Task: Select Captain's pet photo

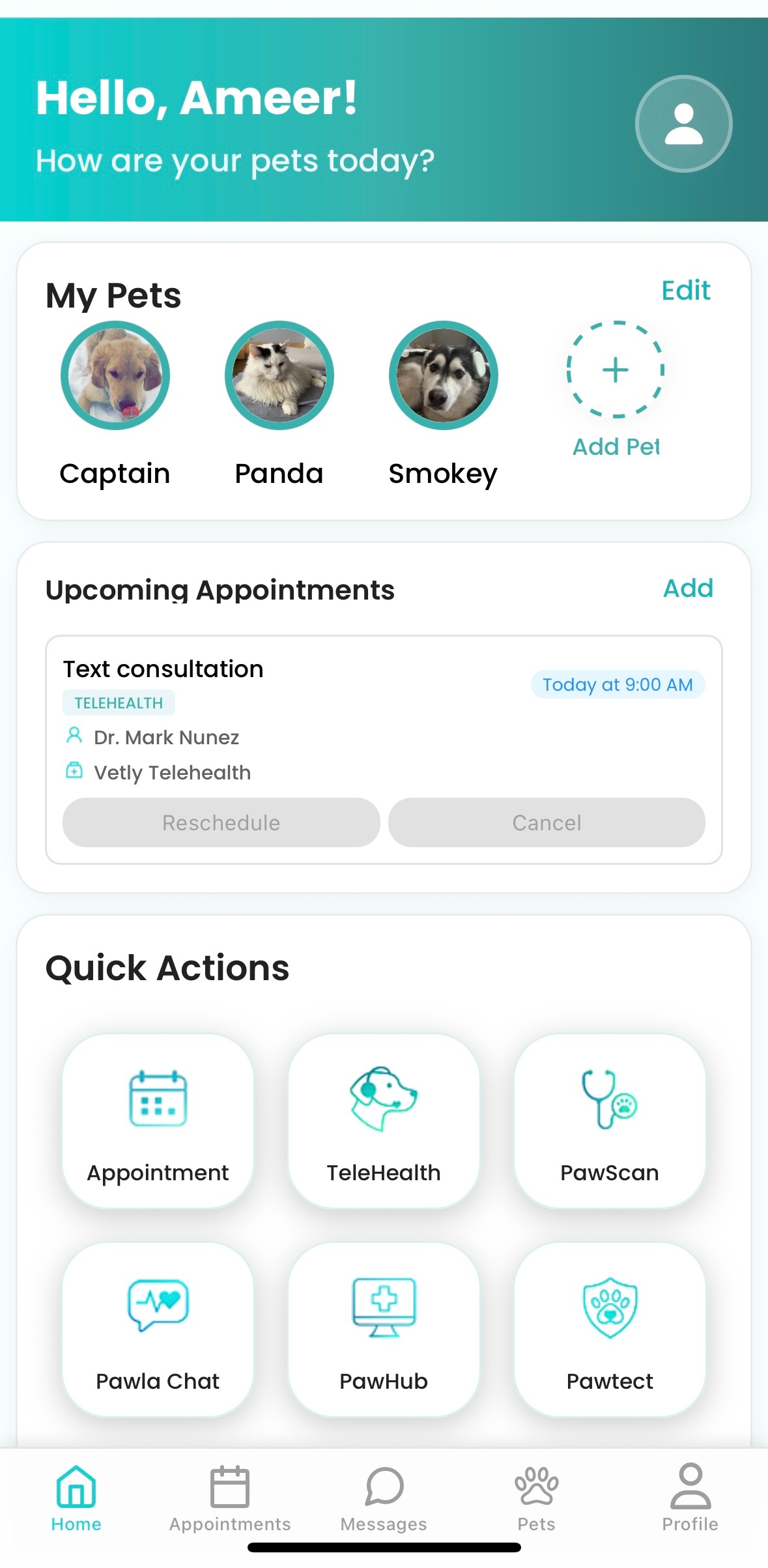Action: click(115, 375)
